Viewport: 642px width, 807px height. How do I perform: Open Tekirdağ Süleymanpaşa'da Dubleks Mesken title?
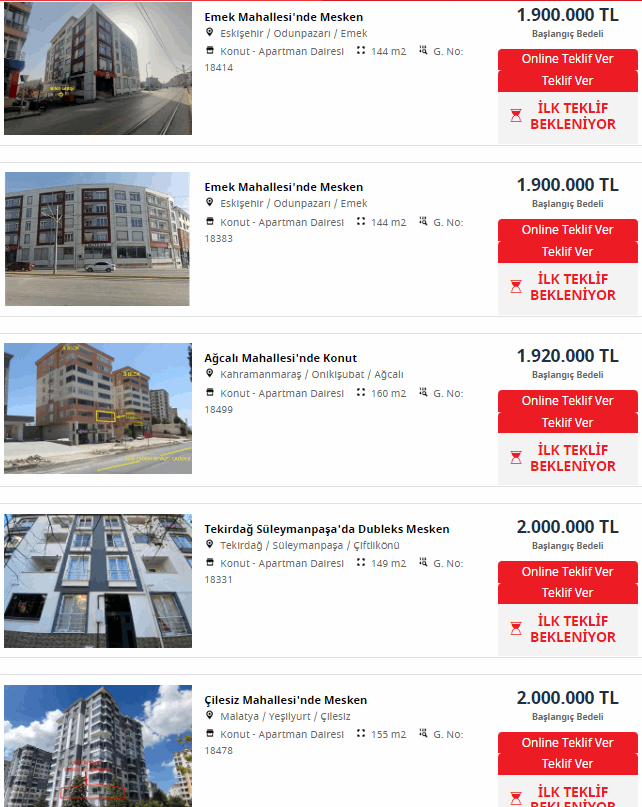(326, 529)
